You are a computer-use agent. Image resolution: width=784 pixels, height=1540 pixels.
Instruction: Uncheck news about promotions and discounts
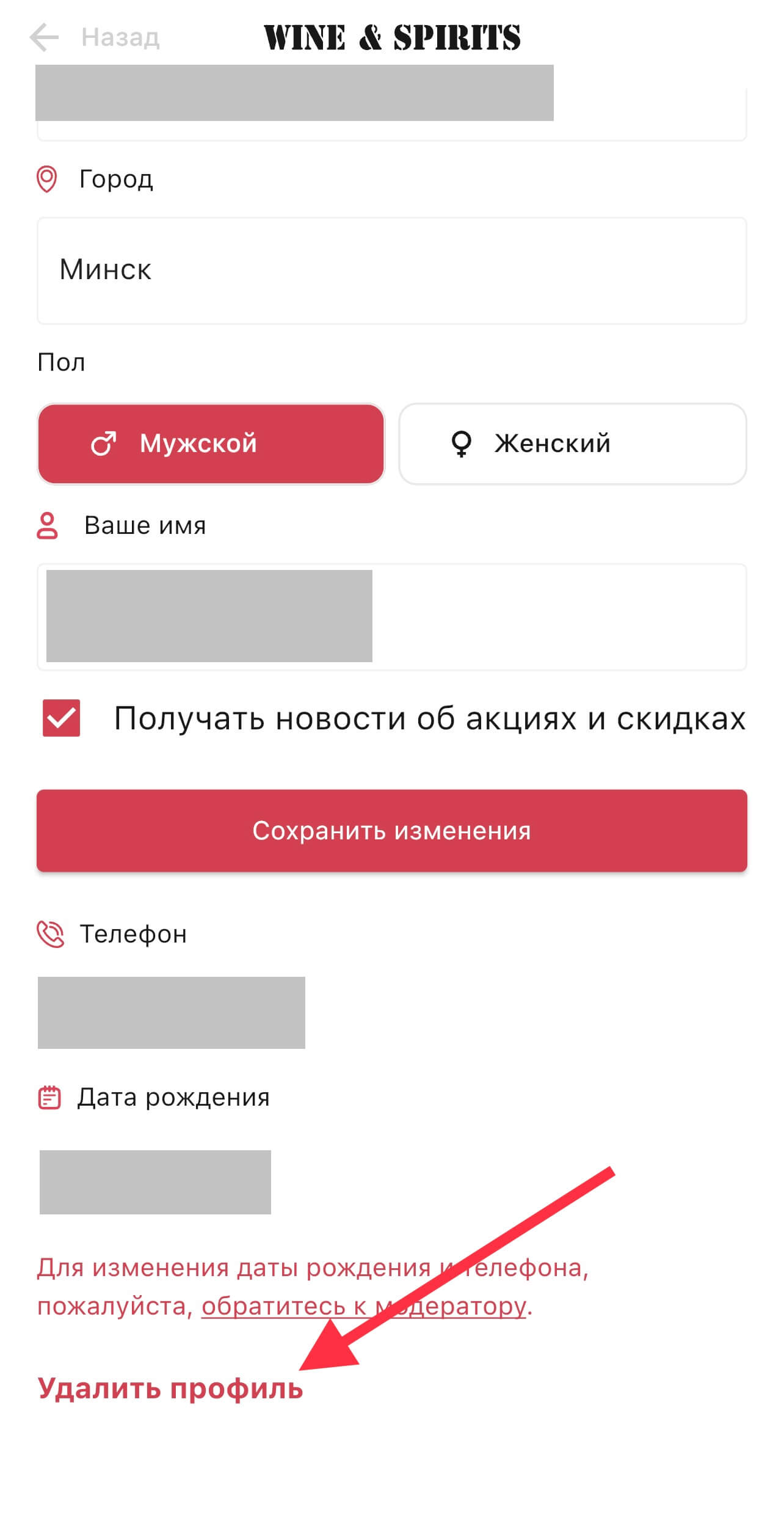pos(62,718)
